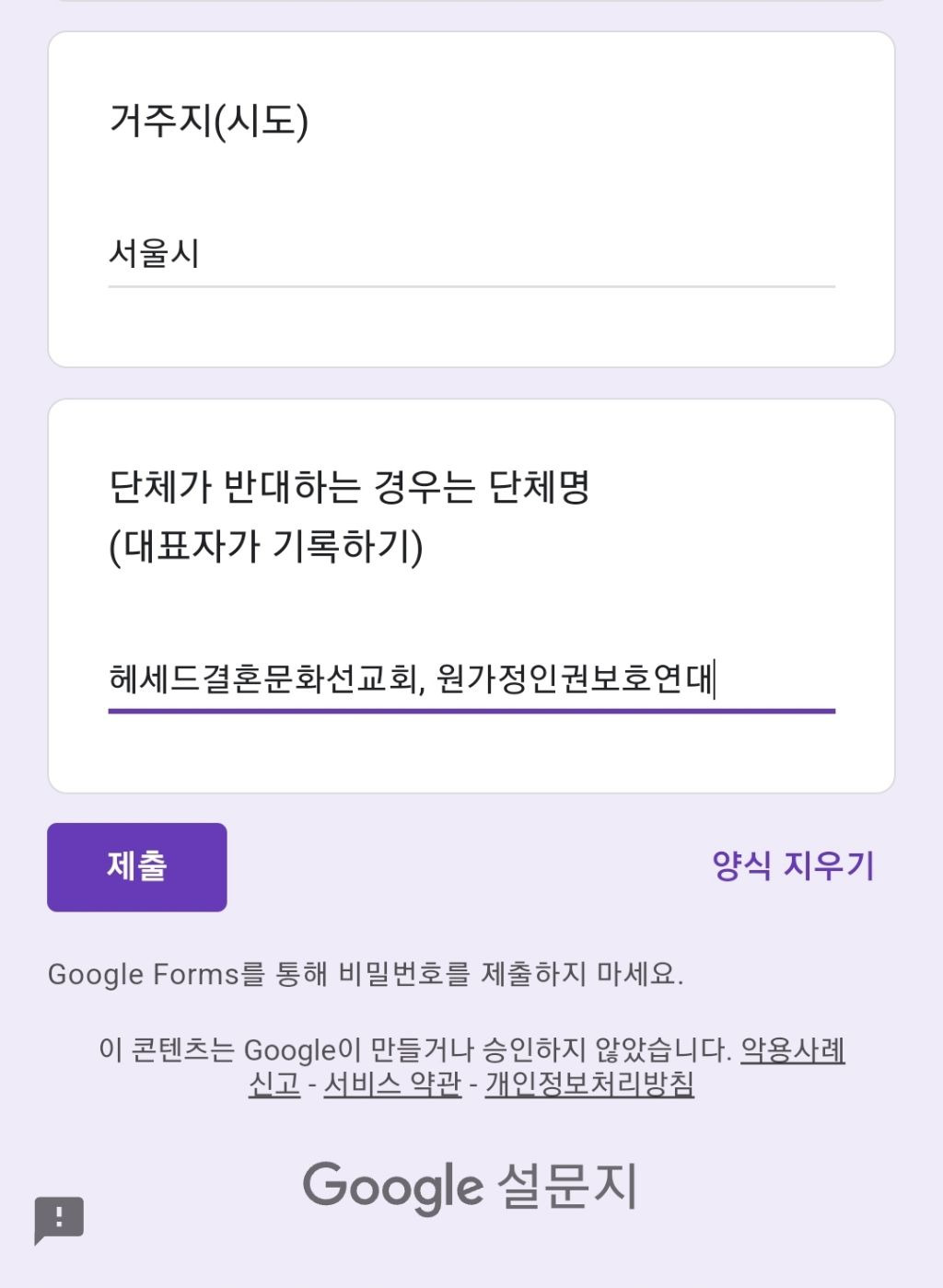This screenshot has height=1288, width=943.
Task: Tap the 제출 submit button
Action: (137, 867)
